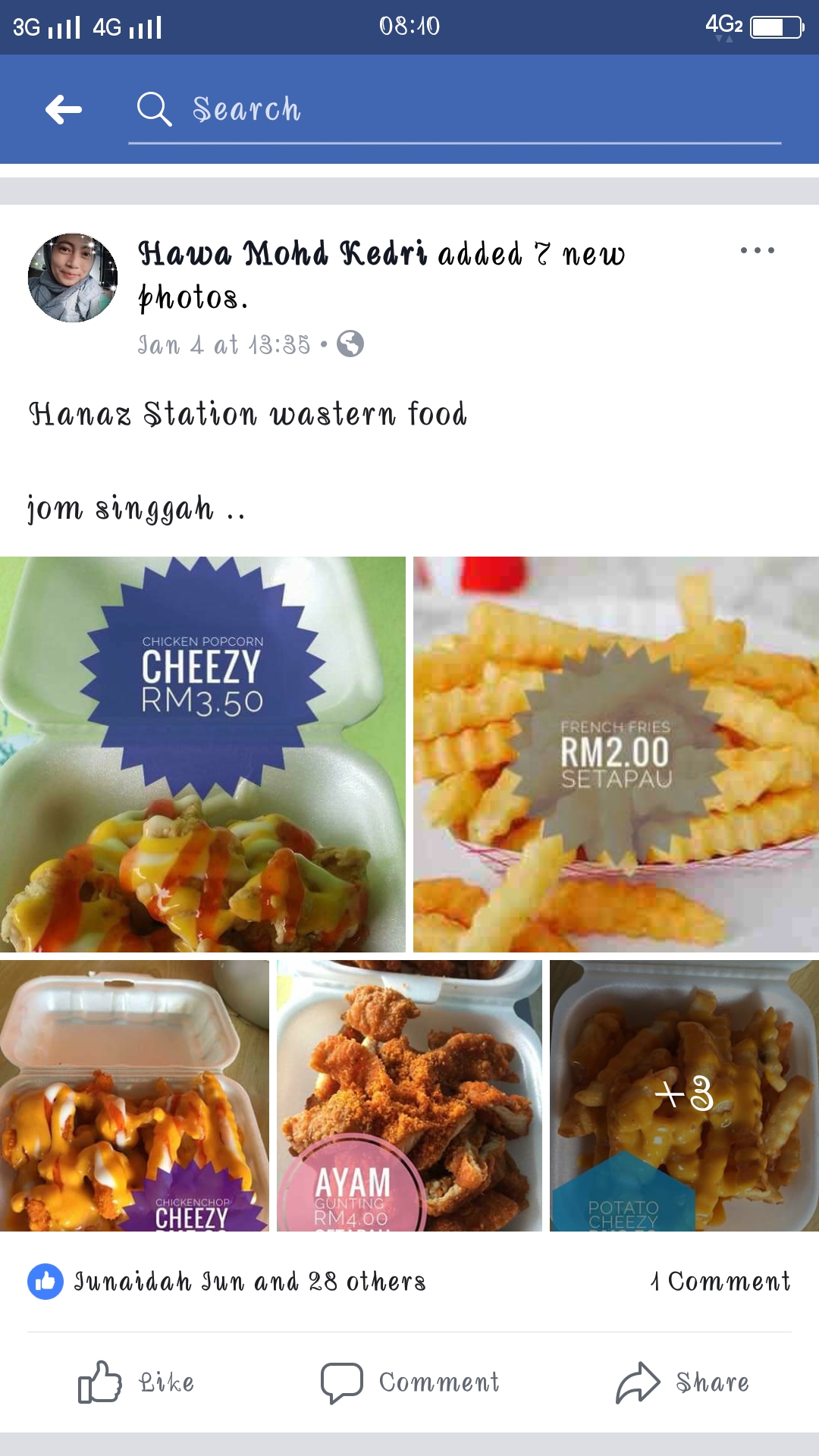
Task: View the Ayam Gunting photo
Action: tap(409, 1095)
